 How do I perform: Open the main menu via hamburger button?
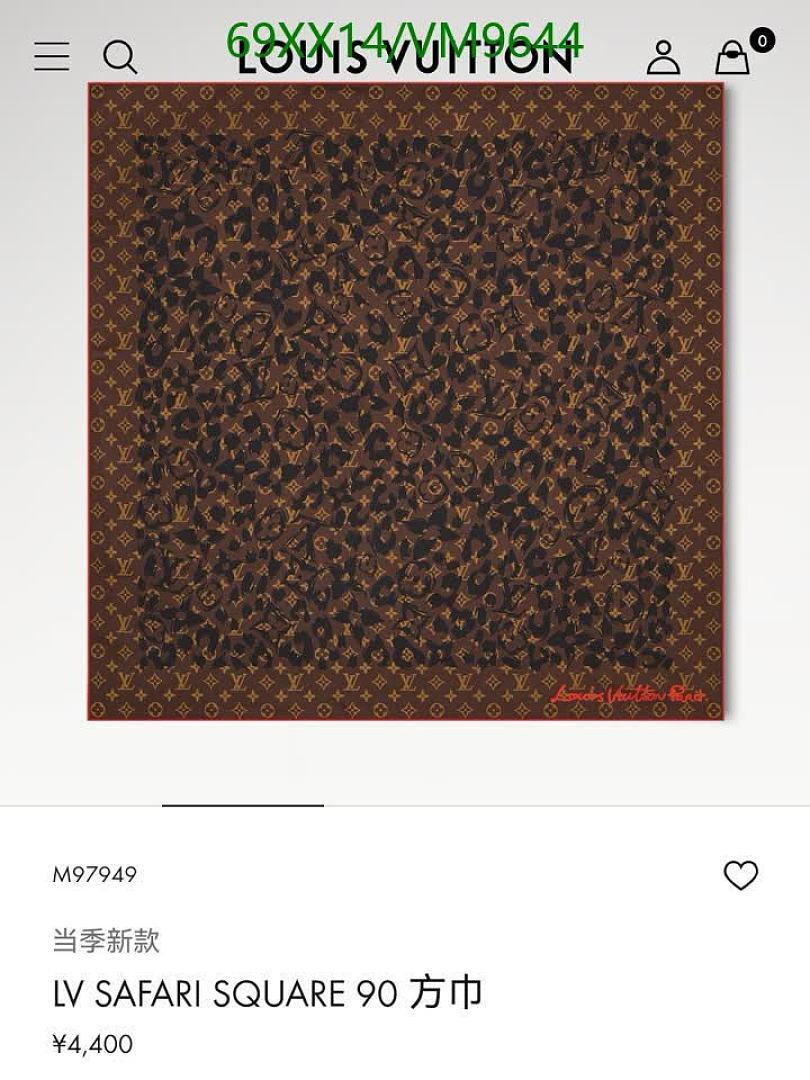(x=51, y=57)
